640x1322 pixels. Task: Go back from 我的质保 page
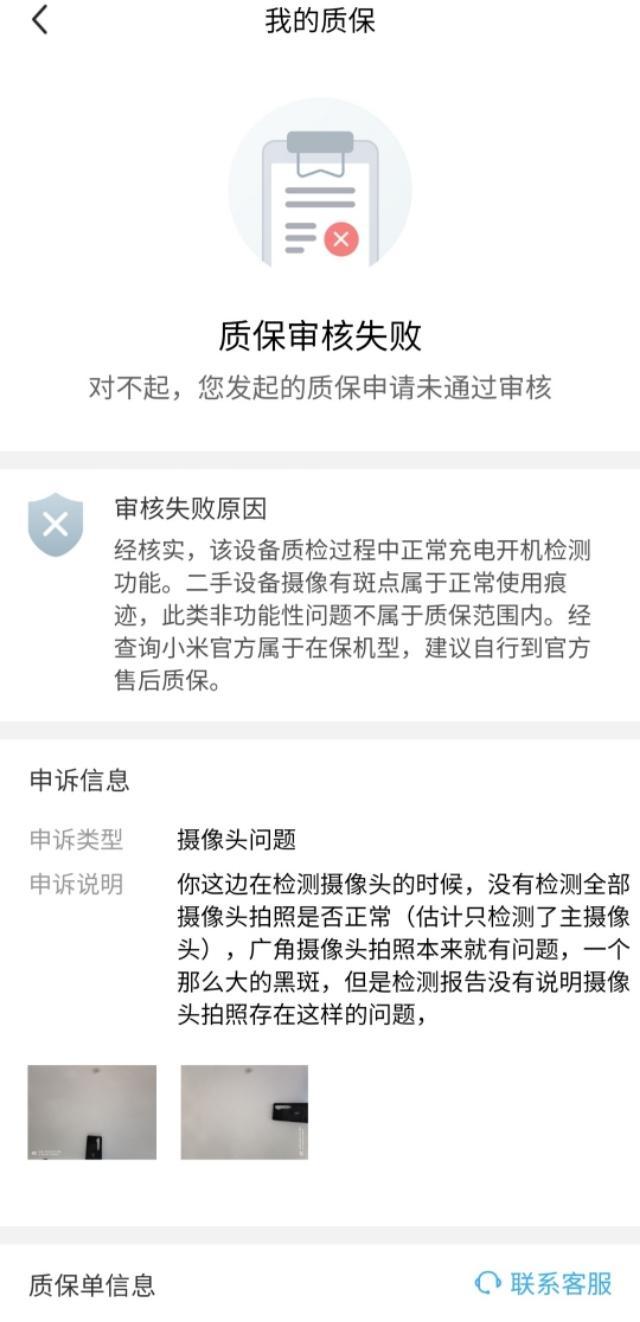[x=40, y=21]
